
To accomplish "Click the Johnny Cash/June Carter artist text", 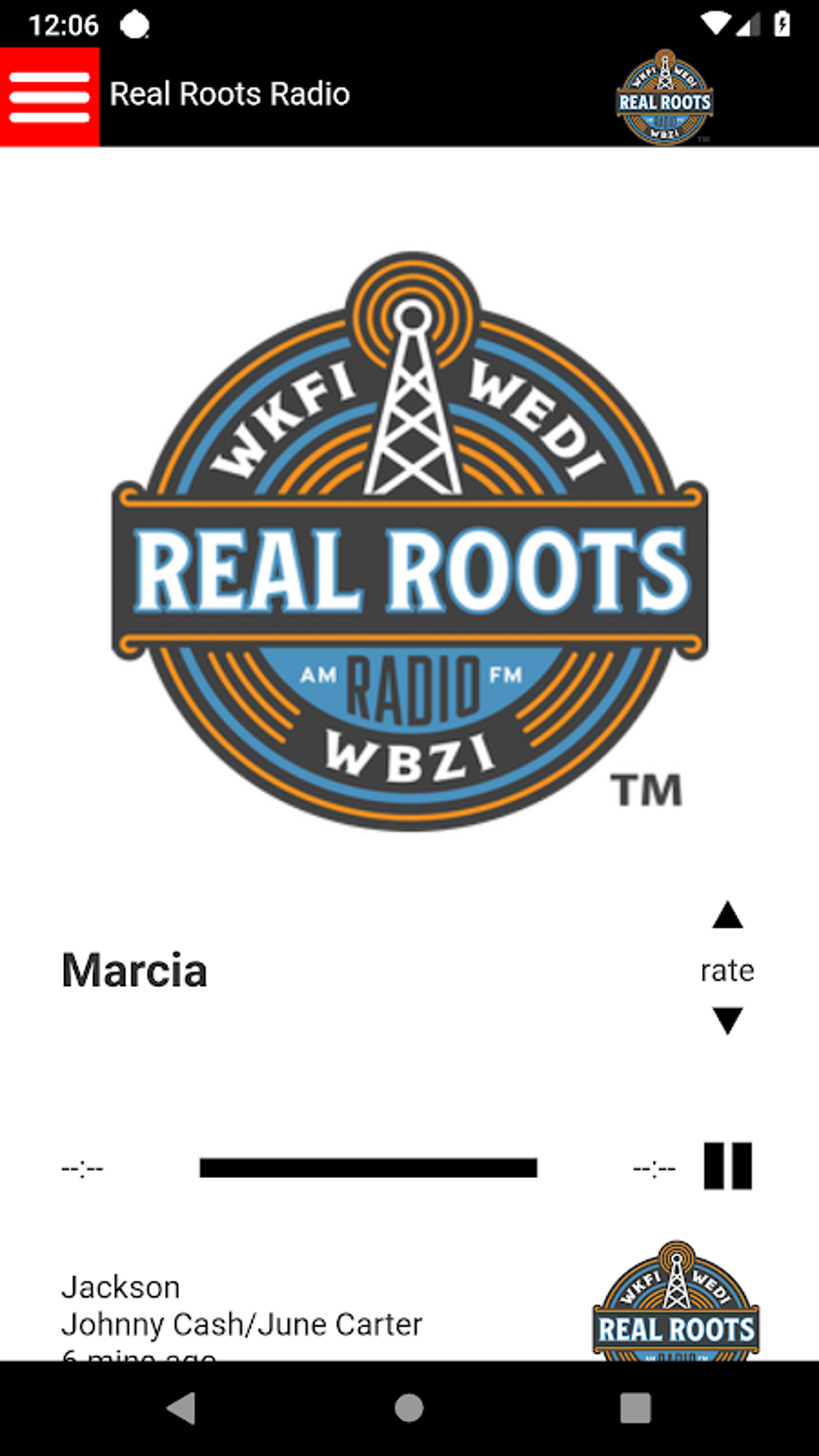I will coord(242,1323).
